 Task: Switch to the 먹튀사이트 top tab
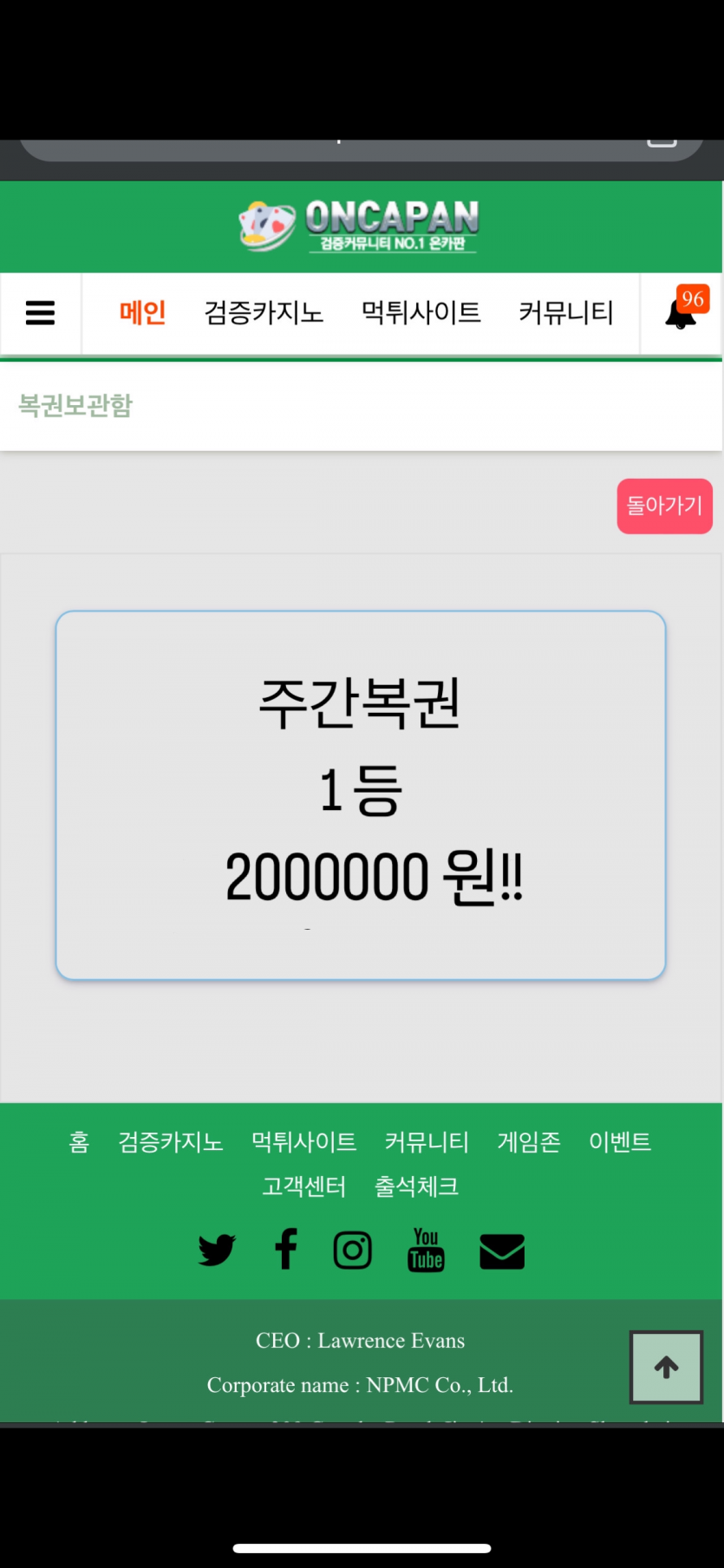(x=421, y=312)
